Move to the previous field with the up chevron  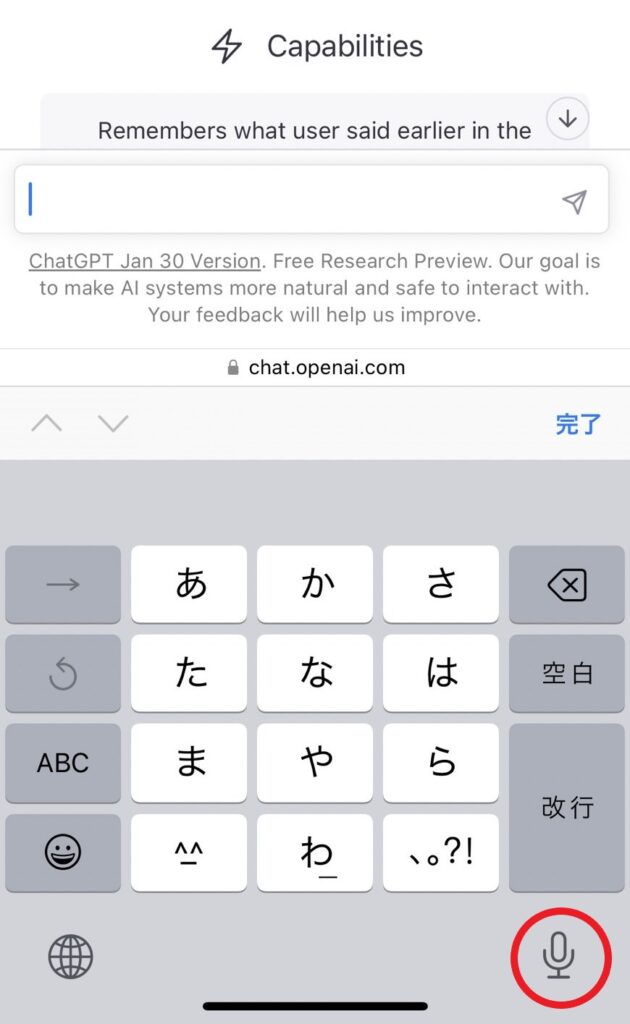46,424
